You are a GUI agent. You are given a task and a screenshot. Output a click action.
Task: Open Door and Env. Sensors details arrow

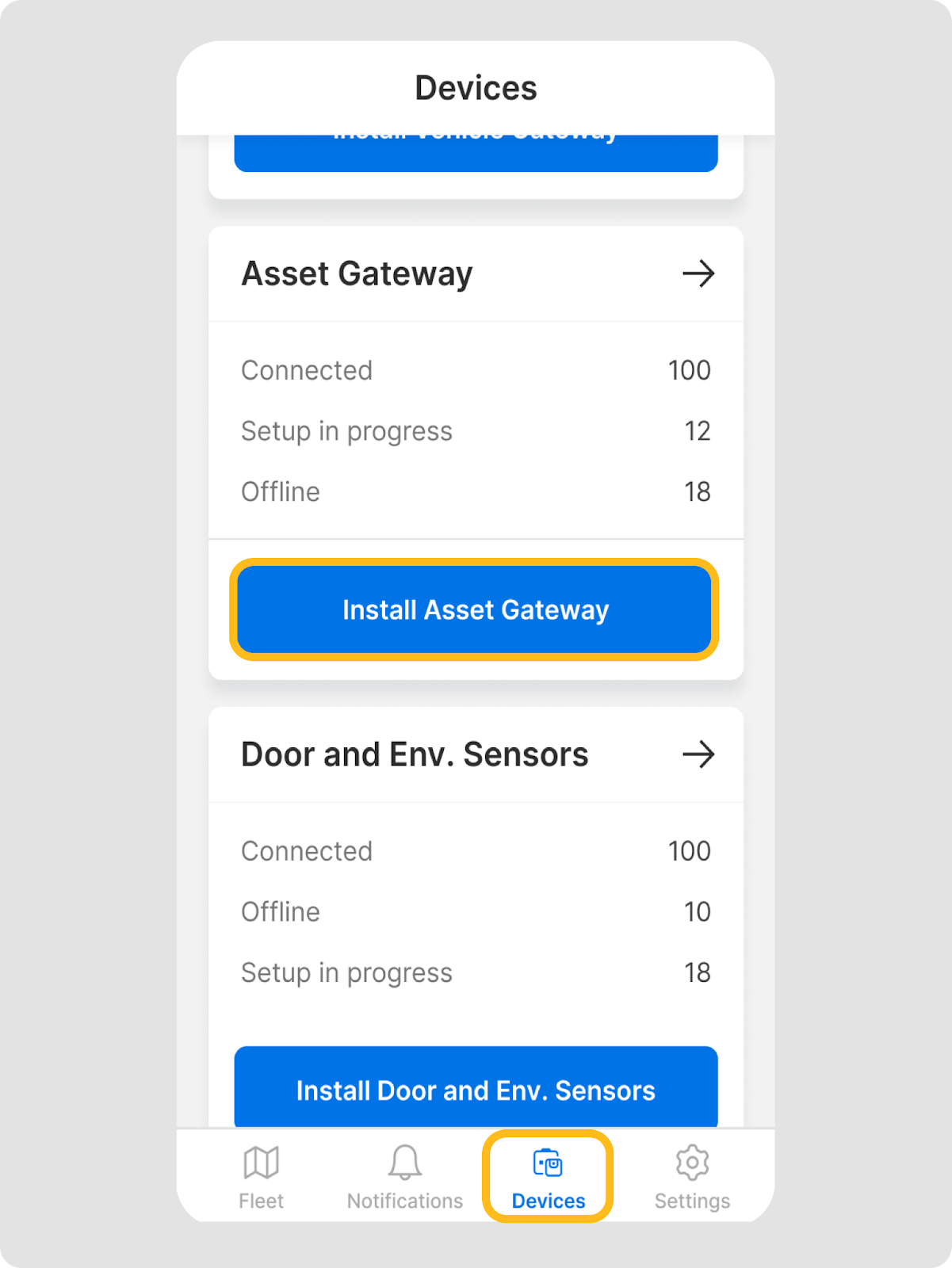[x=698, y=754]
